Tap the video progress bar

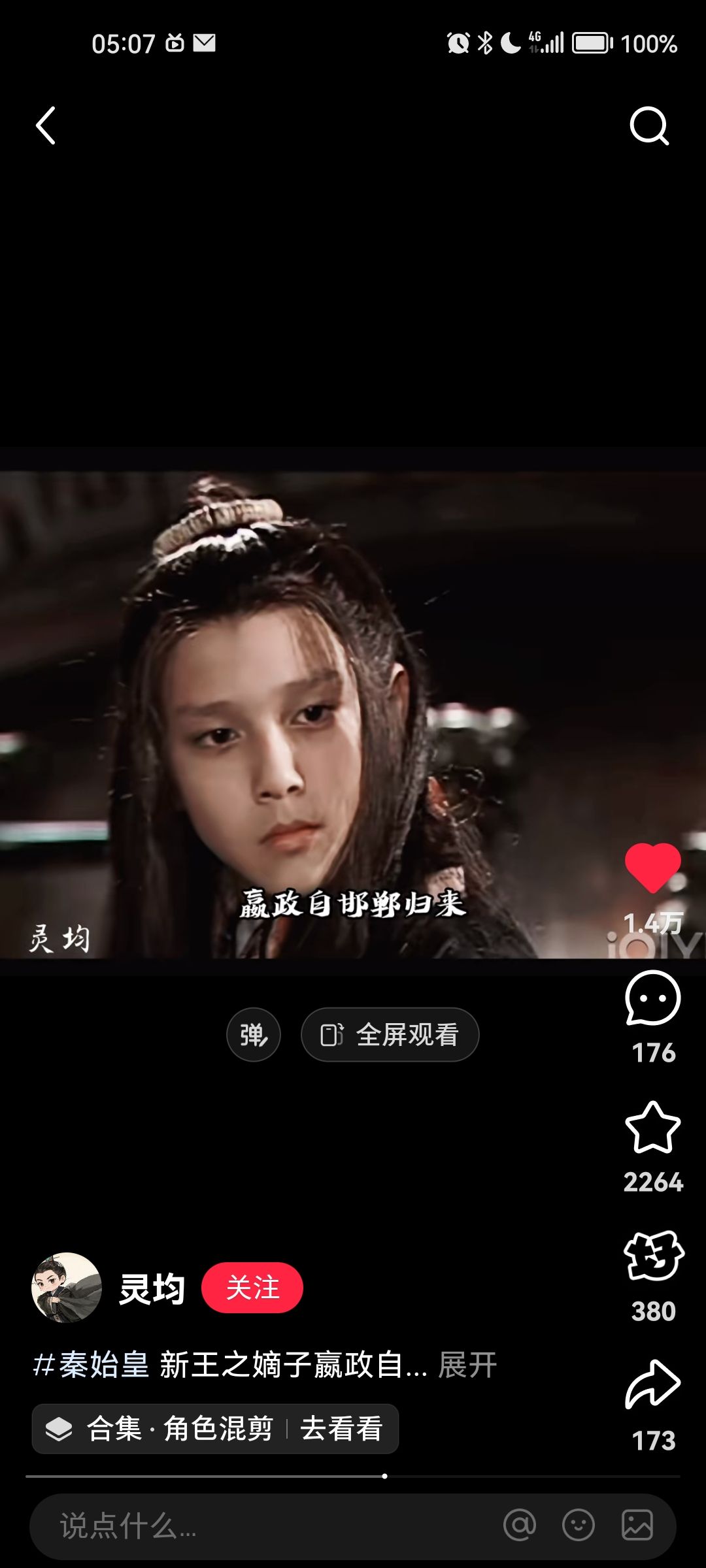point(353,1476)
